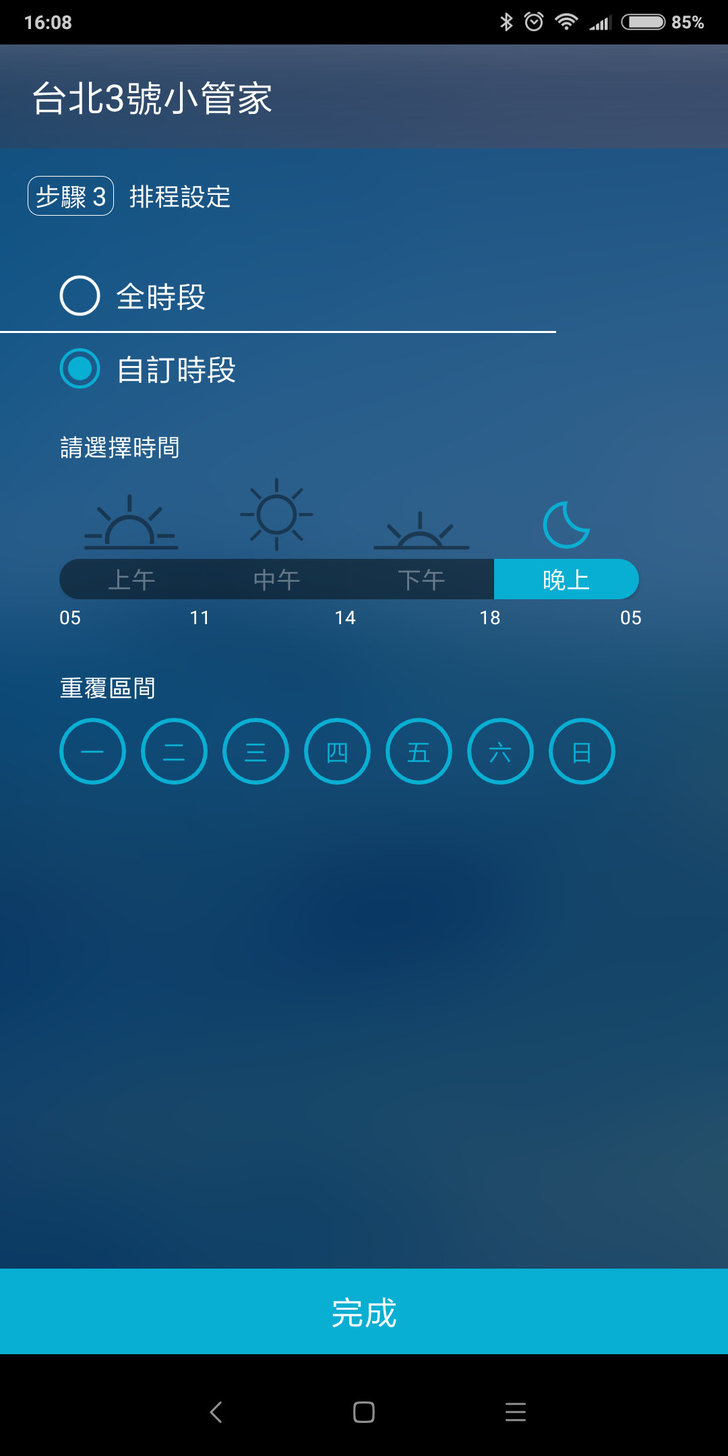The height and width of the screenshot is (1456, 728).
Task: Tap the 完成 button to finish
Action: [364, 1312]
